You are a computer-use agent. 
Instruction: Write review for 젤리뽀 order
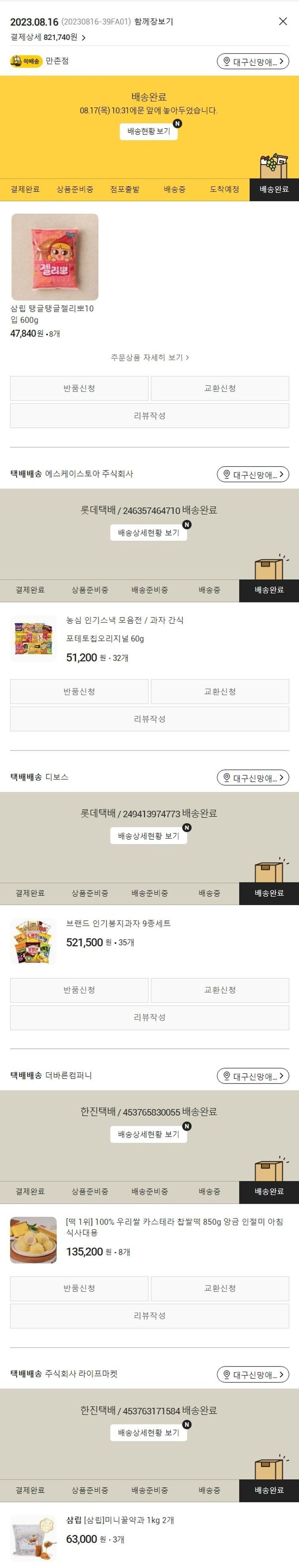pyautogui.click(x=149, y=416)
